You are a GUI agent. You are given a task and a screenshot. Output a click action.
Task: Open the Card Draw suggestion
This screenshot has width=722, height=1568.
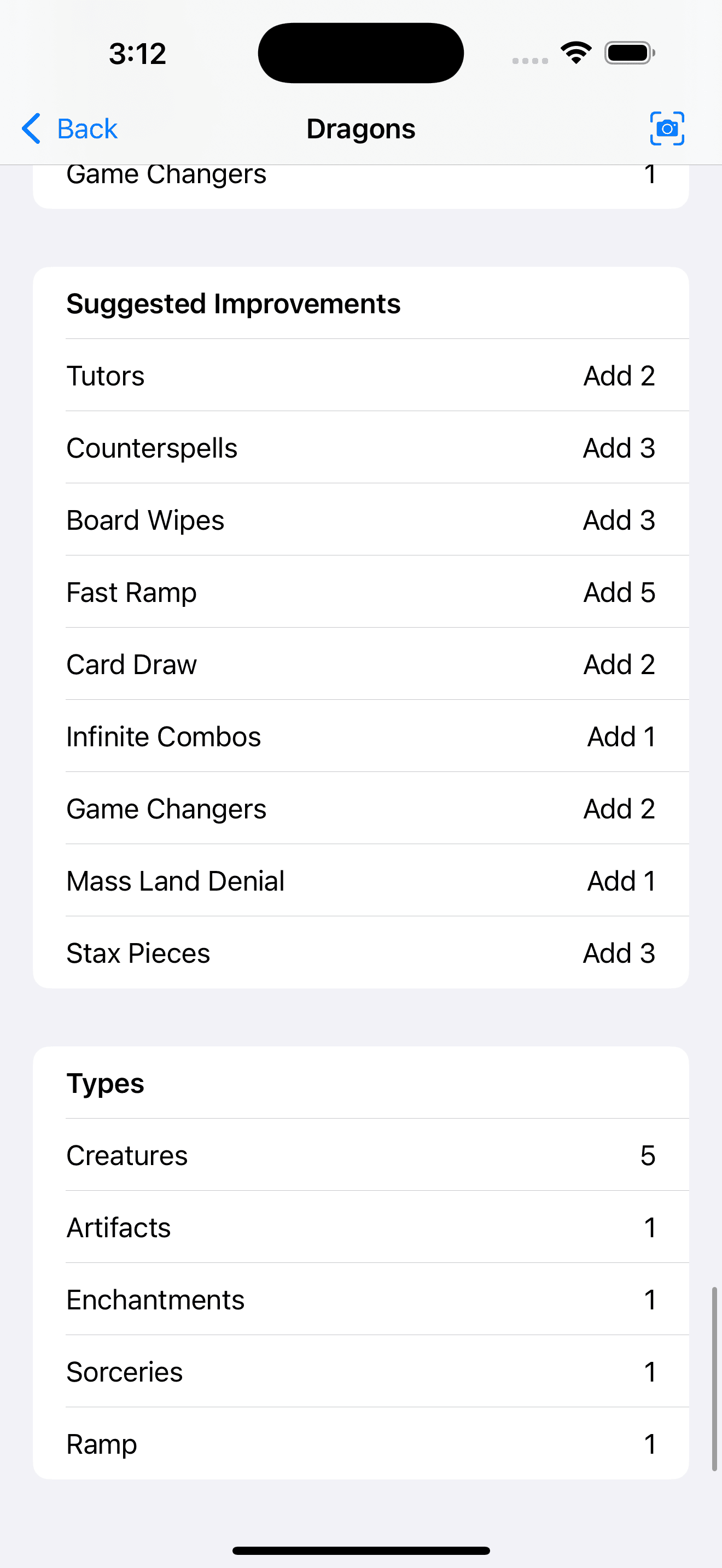click(361, 664)
